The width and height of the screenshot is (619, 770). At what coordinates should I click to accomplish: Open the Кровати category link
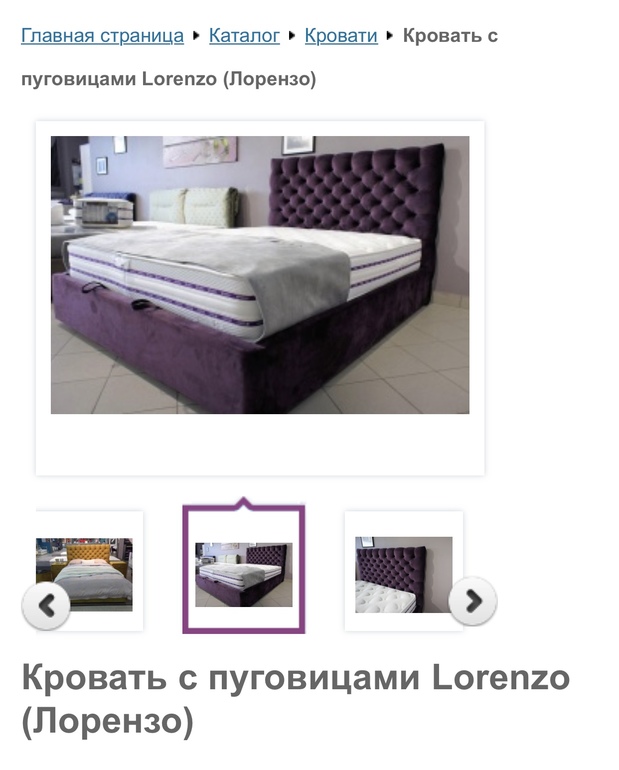(x=341, y=36)
